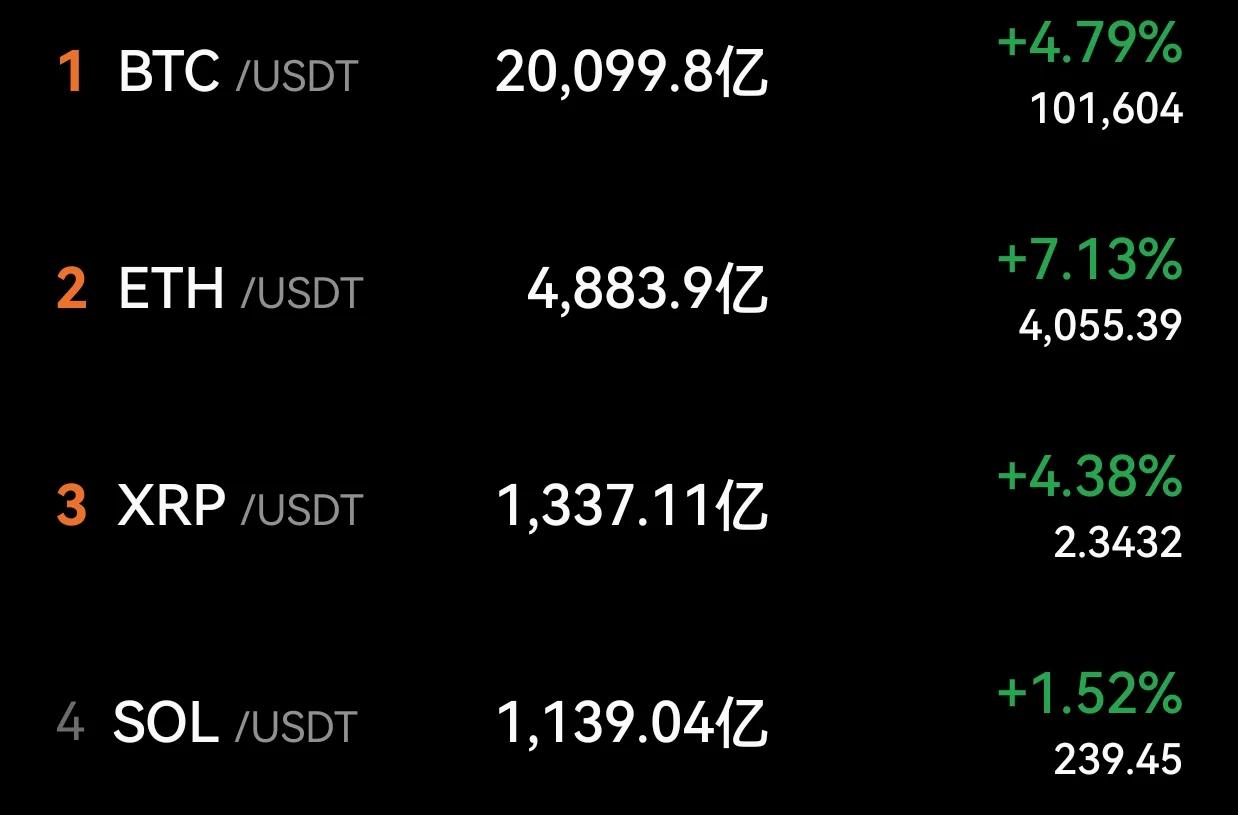View SOL/USDT details
The height and width of the screenshot is (815, 1238).
(236, 723)
